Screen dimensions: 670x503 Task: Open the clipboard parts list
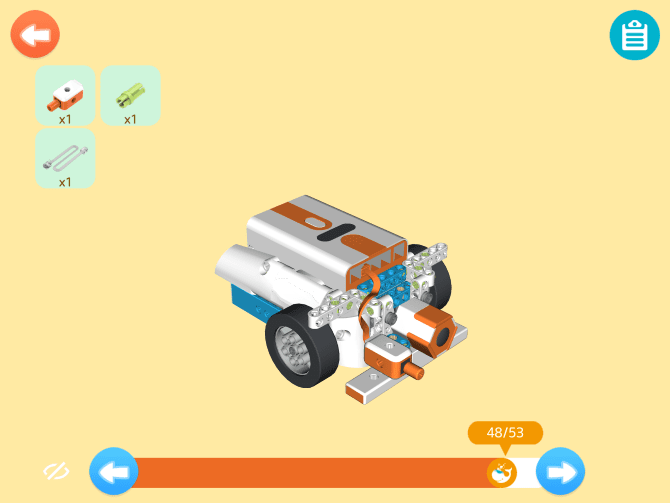pyautogui.click(x=634, y=36)
